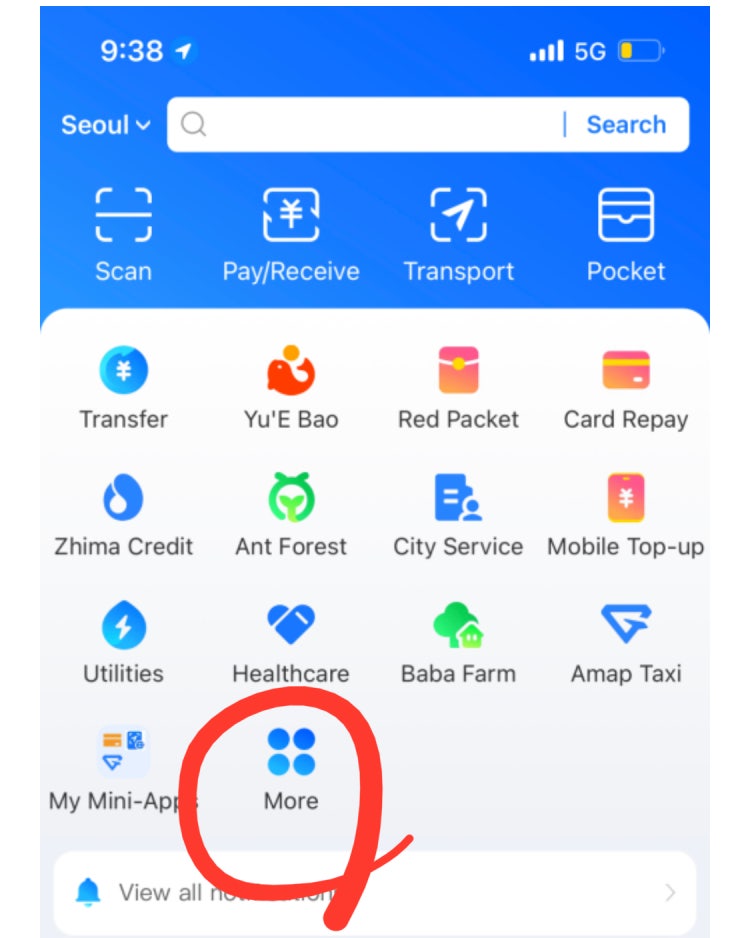This screenshot has height=938, width=750.
Task: Launch Baba Farm
Action: point(458,642)
